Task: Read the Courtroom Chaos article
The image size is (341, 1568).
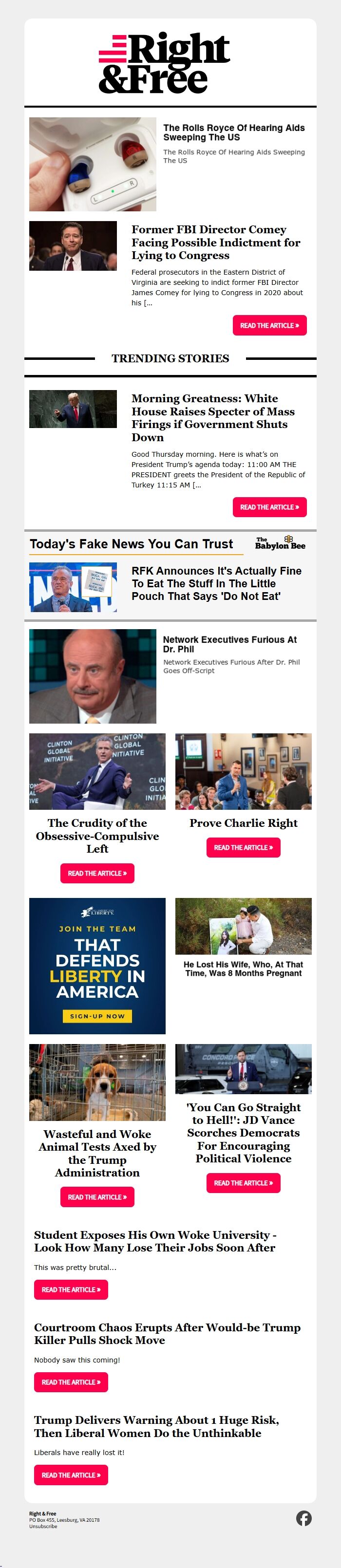Action: (71, 1382)
